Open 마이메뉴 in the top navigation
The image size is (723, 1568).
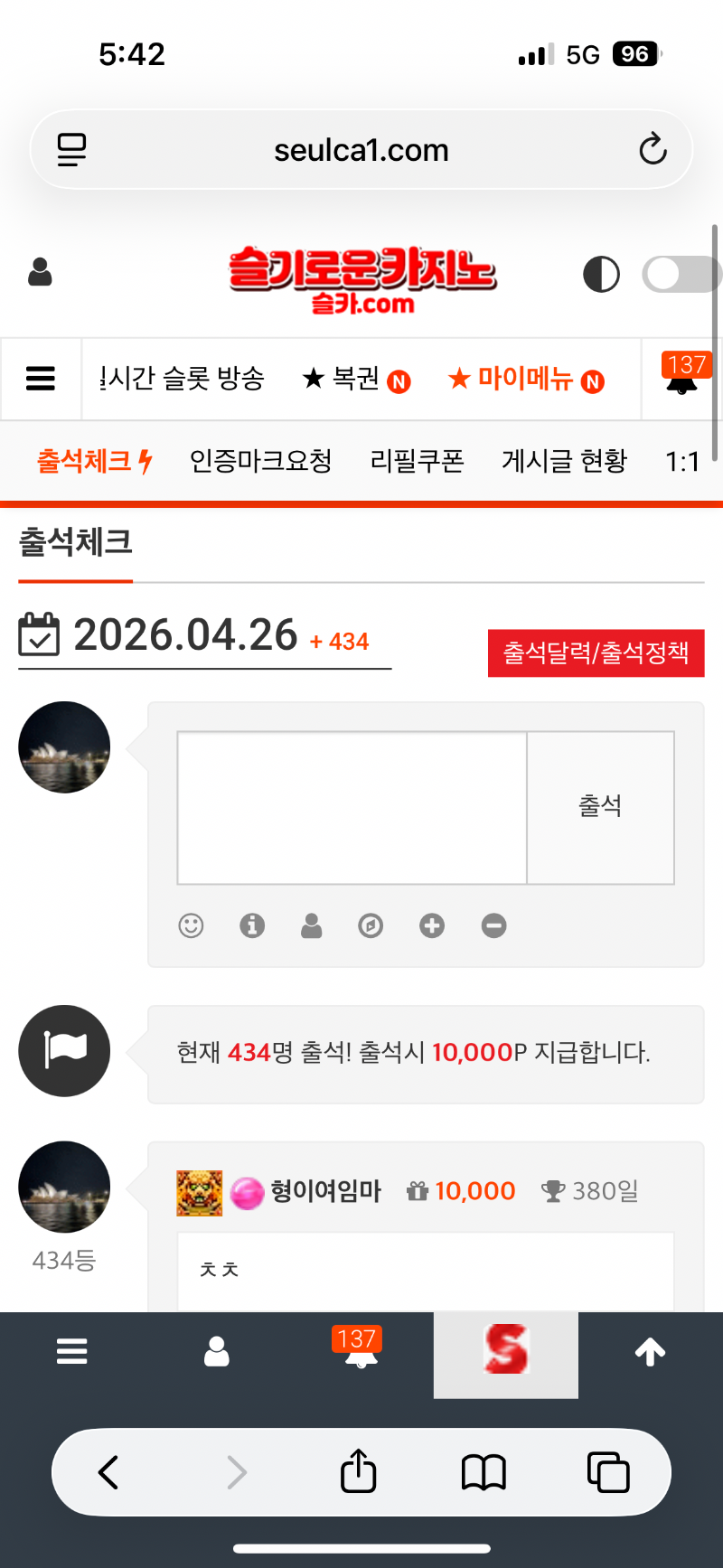pyautogui.click(x=526, y=379)
